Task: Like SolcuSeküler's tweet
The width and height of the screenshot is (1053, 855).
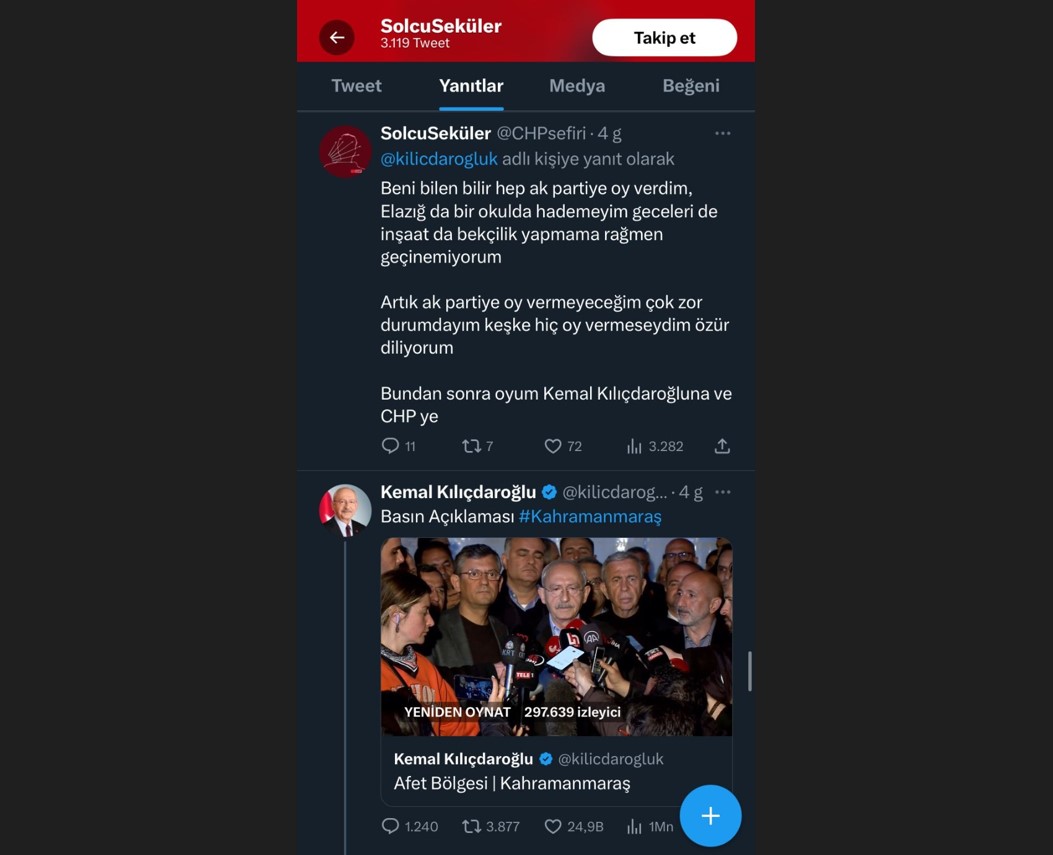Action: [553, 446]
